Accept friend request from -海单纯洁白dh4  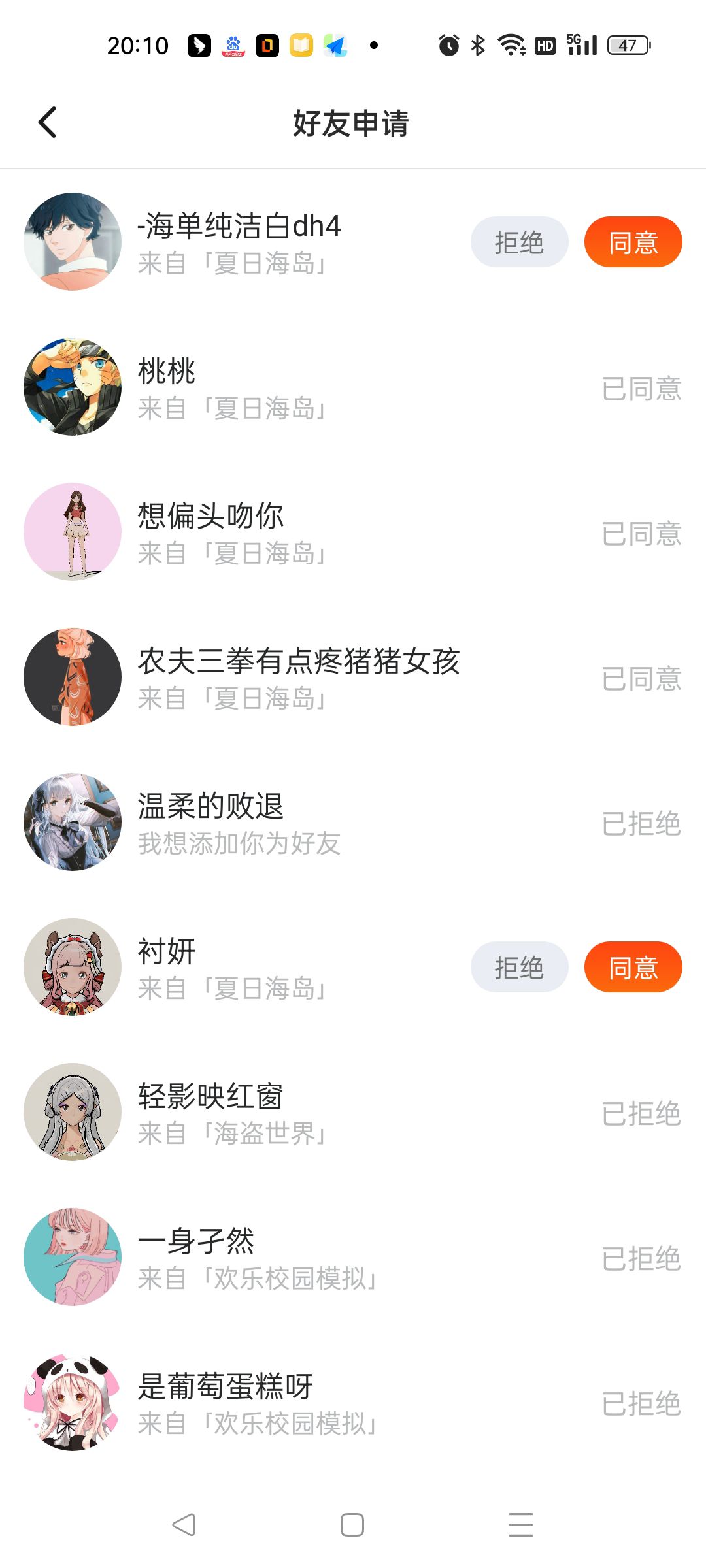(633, 242)
